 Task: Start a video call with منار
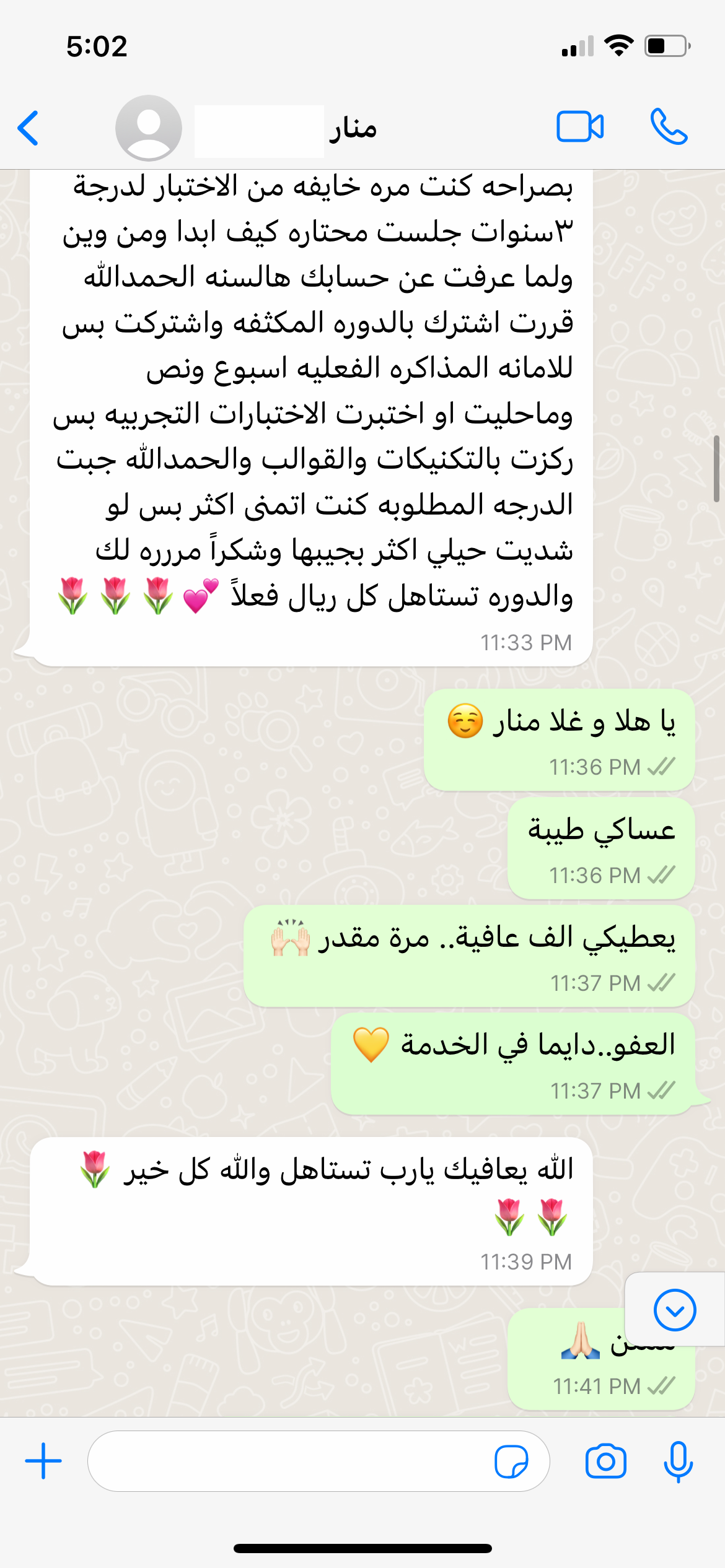coord(580,127)
